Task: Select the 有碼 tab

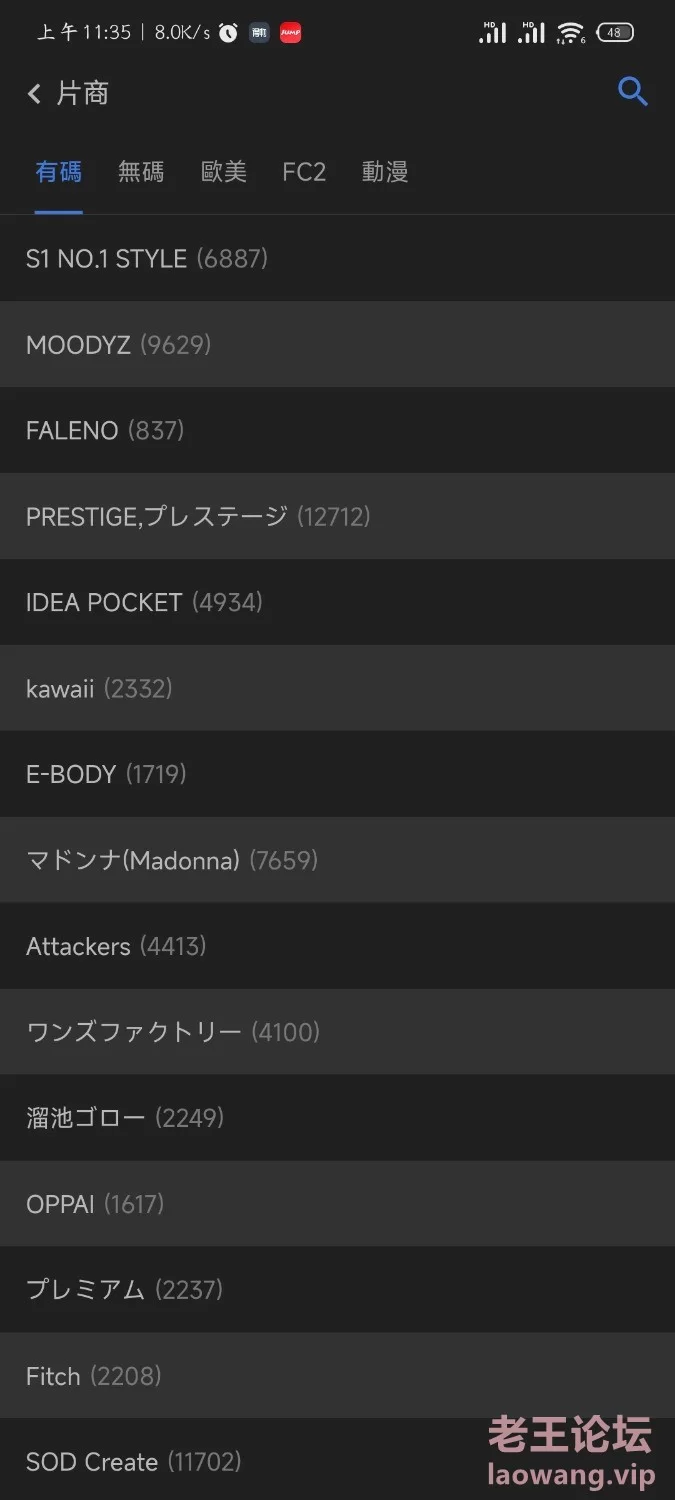Action: pyautogui.click(x=58, y=172)
